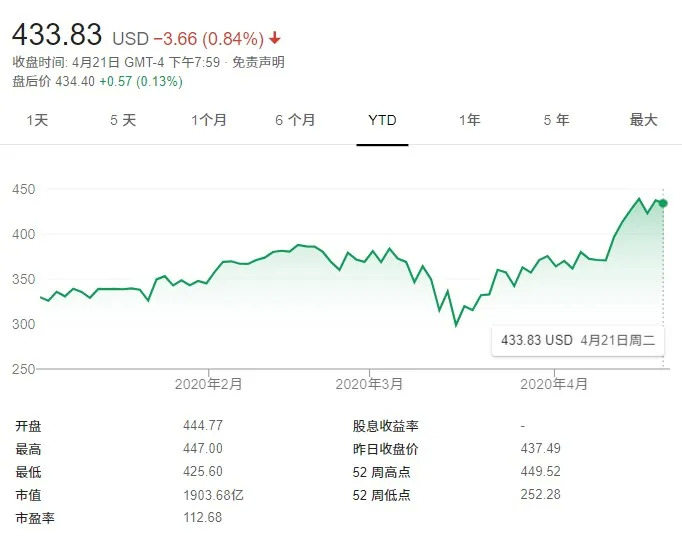Switch to the 6 个月 tab
The height and width of the screenshot is (538, 682).
295,120
